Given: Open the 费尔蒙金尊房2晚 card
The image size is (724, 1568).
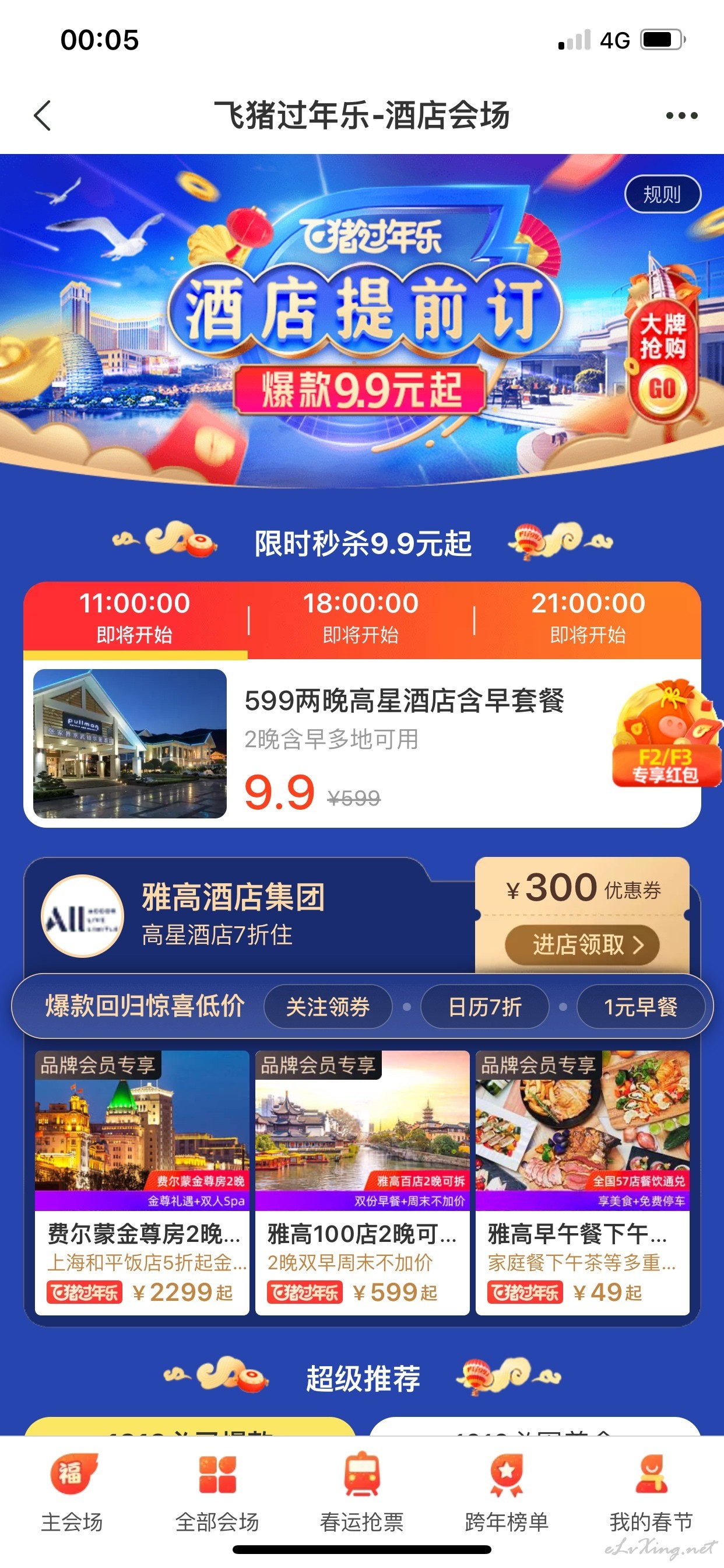Looking at the screenshot, I should click(142, 1182).
